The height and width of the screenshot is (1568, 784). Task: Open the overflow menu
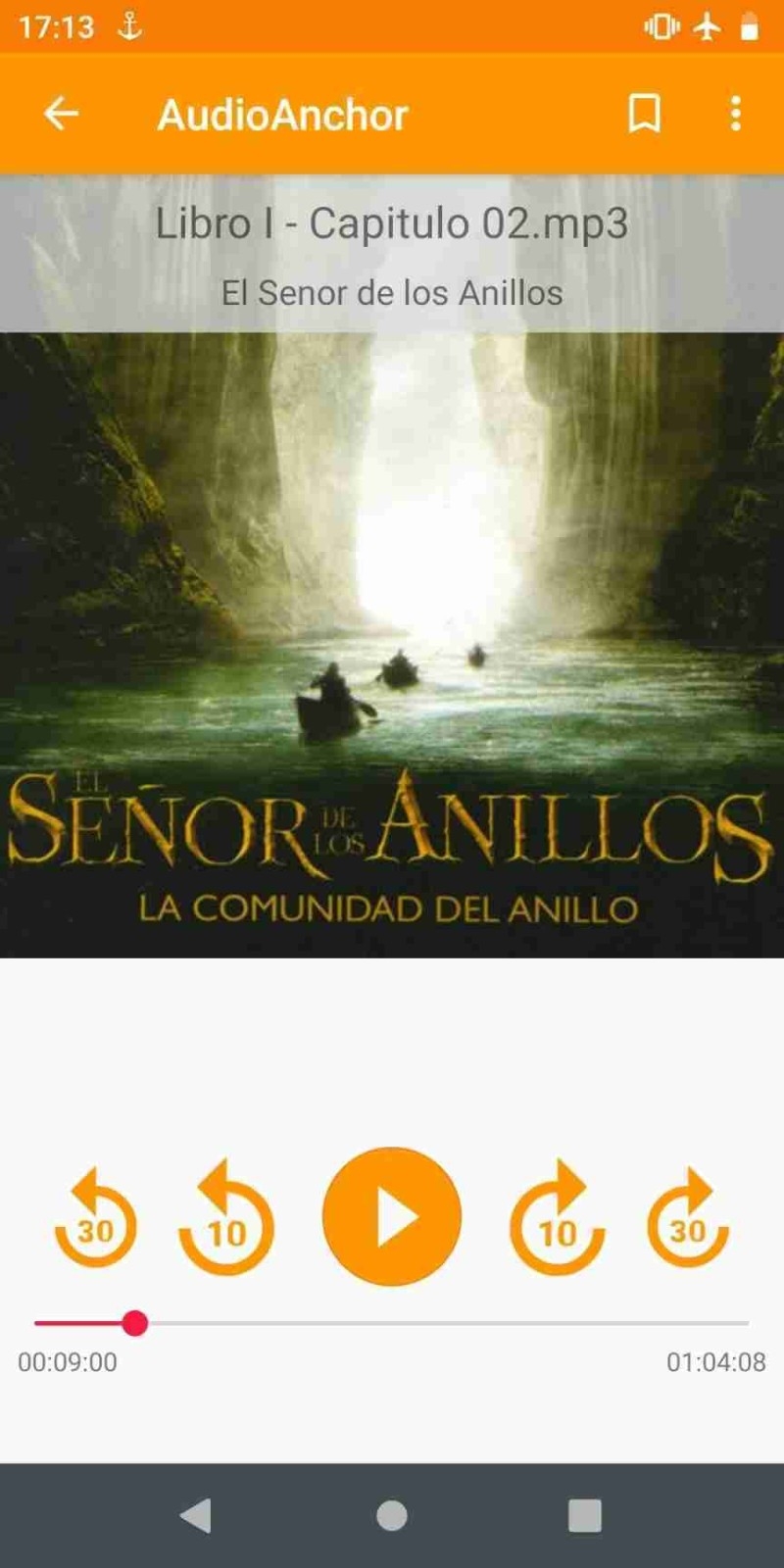[735, 114]
